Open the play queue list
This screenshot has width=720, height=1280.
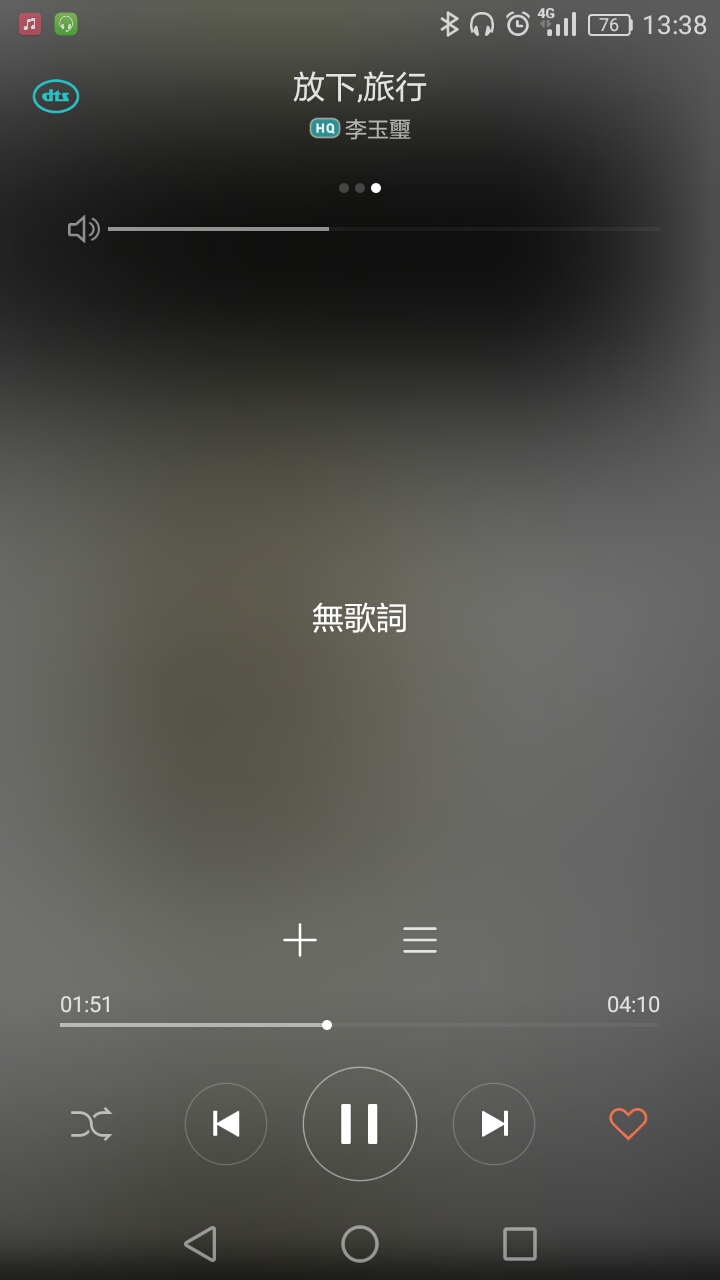point(420,940)
